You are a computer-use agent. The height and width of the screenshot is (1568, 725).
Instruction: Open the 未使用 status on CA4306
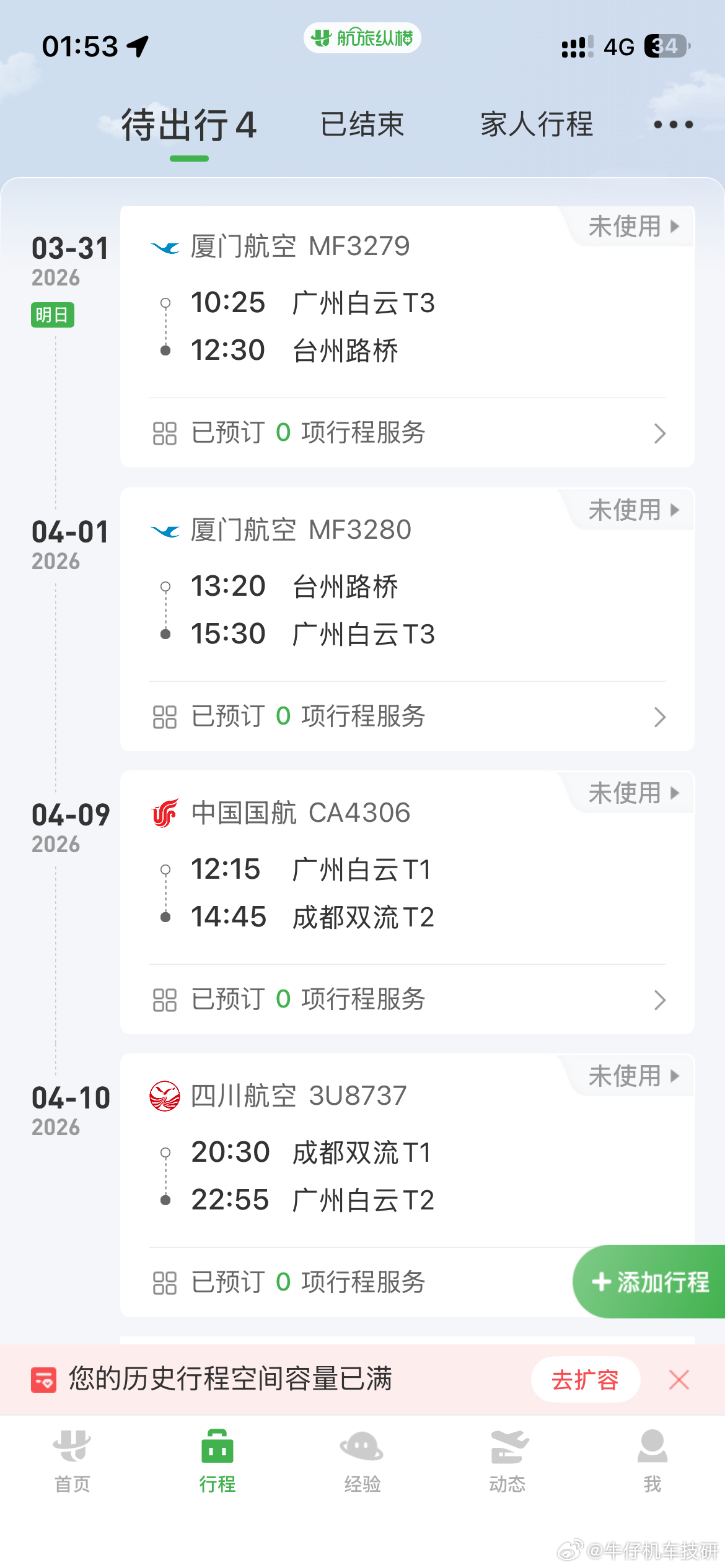point(626,793)
